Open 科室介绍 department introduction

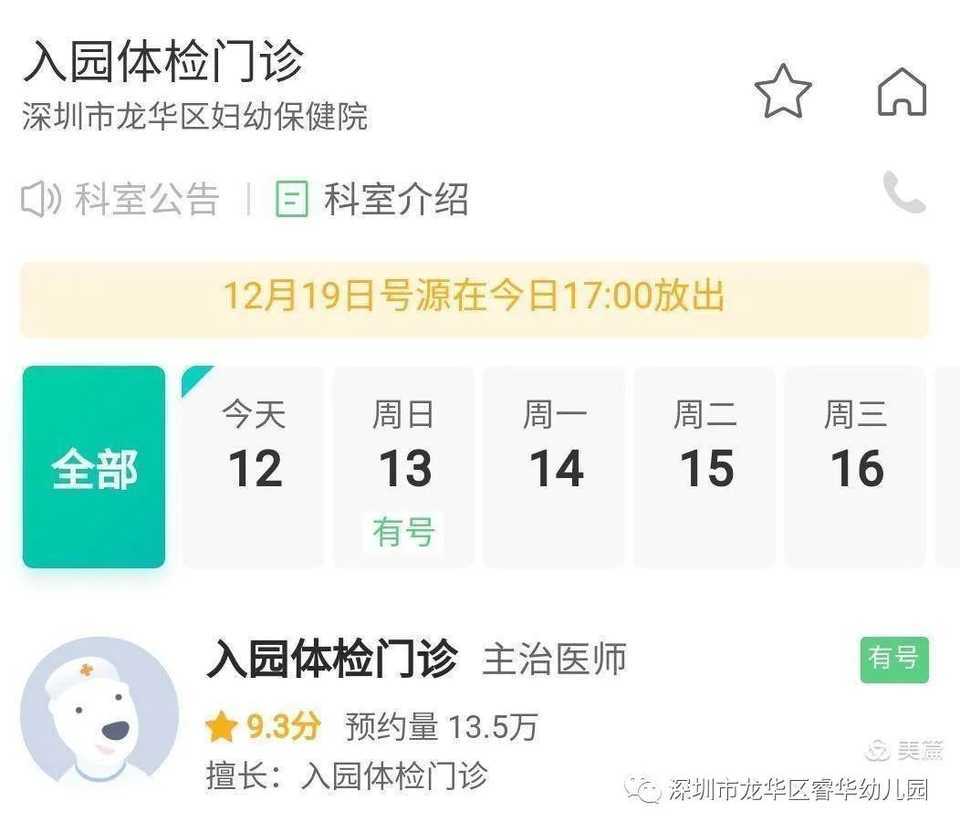(372, 199)
